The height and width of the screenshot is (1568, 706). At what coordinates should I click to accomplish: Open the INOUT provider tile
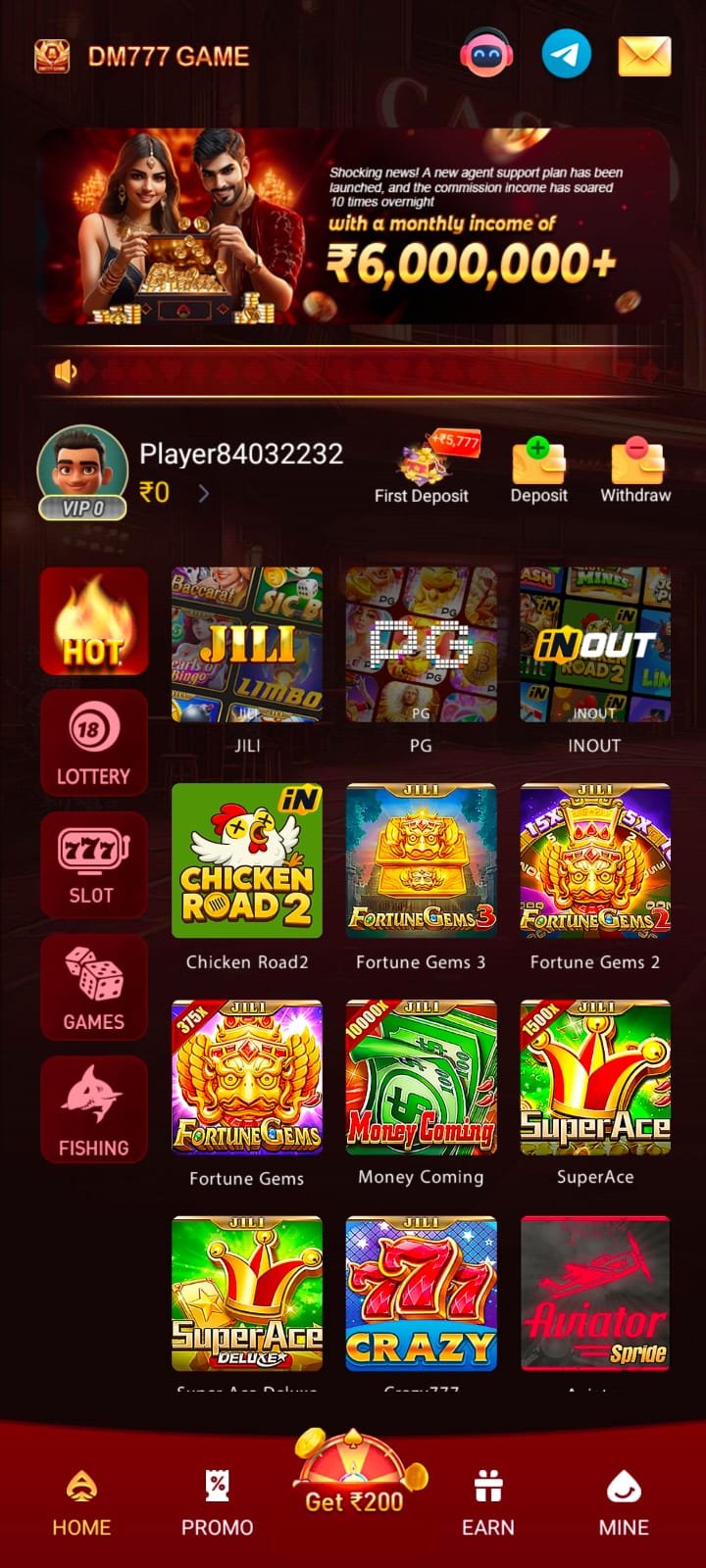coord(594,645)
